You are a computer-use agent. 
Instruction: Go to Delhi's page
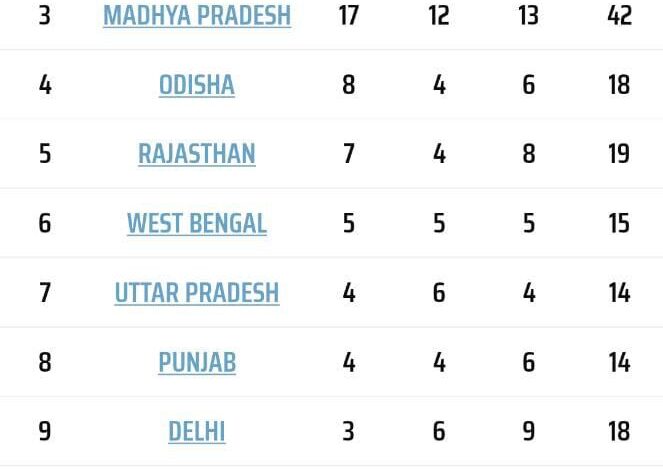[197, 431]
